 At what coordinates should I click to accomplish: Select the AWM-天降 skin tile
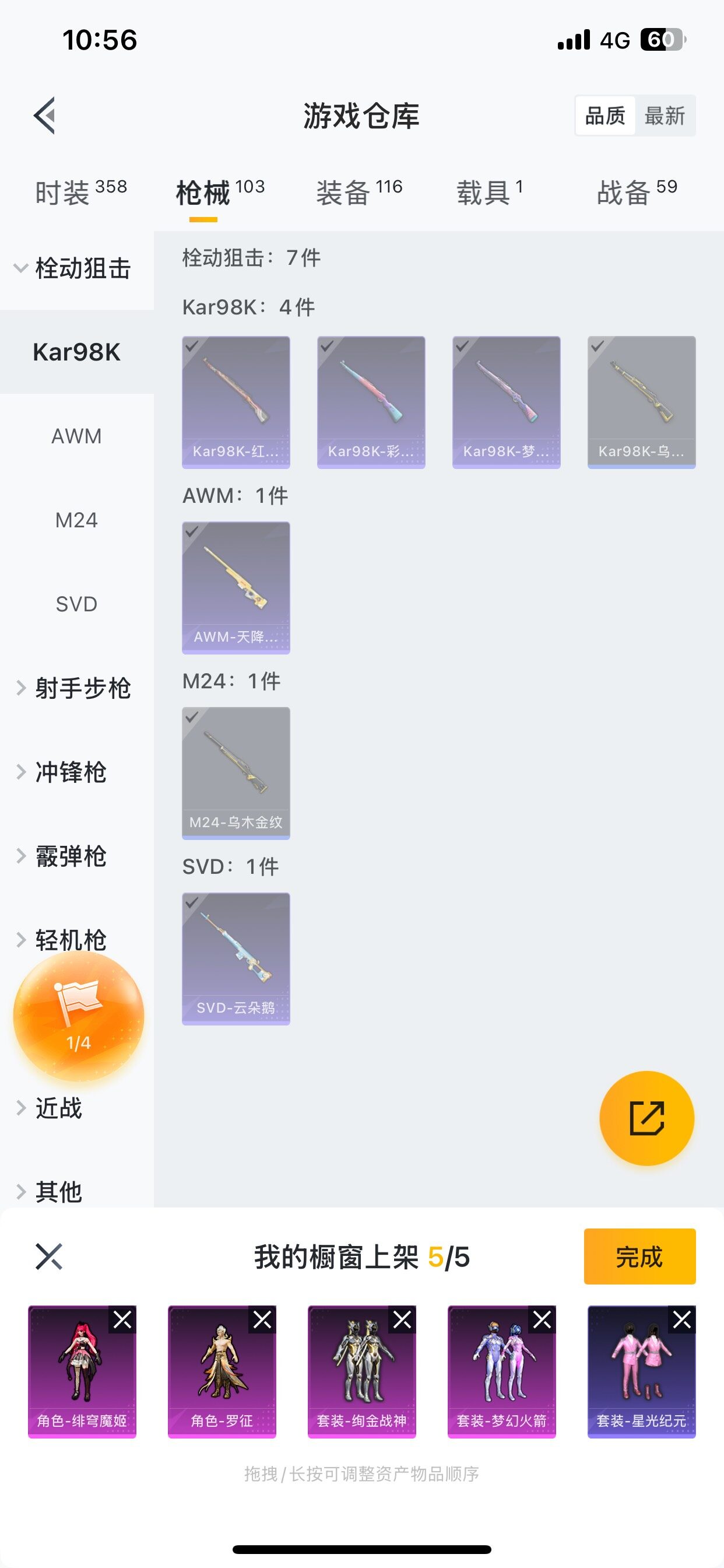pos(236,587)
